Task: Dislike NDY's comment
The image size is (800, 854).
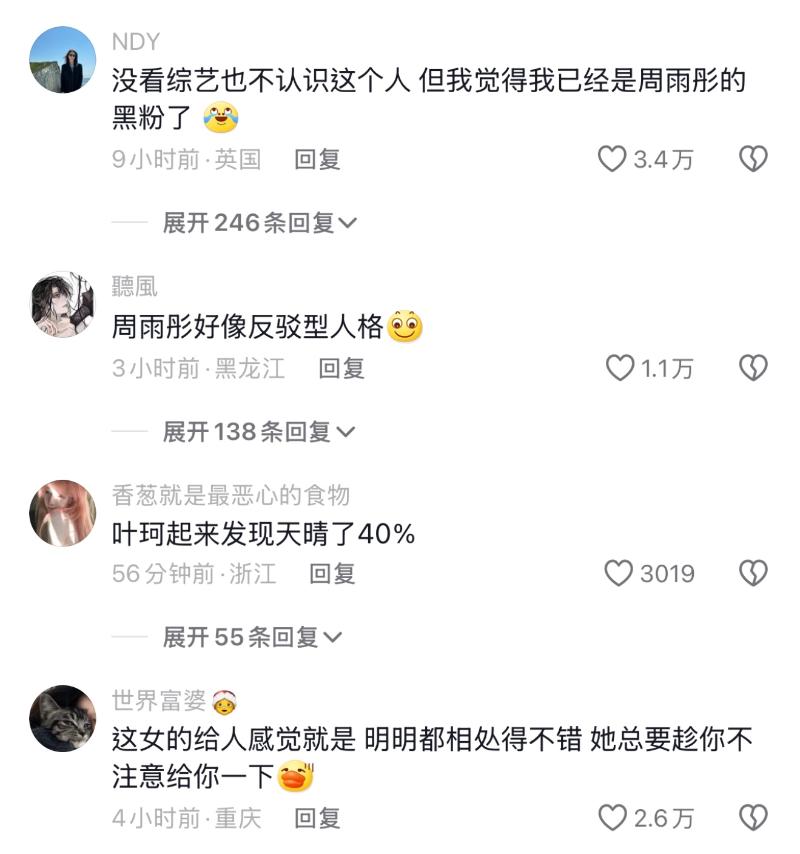Action: pyautogui.click(x=752, y=159)
